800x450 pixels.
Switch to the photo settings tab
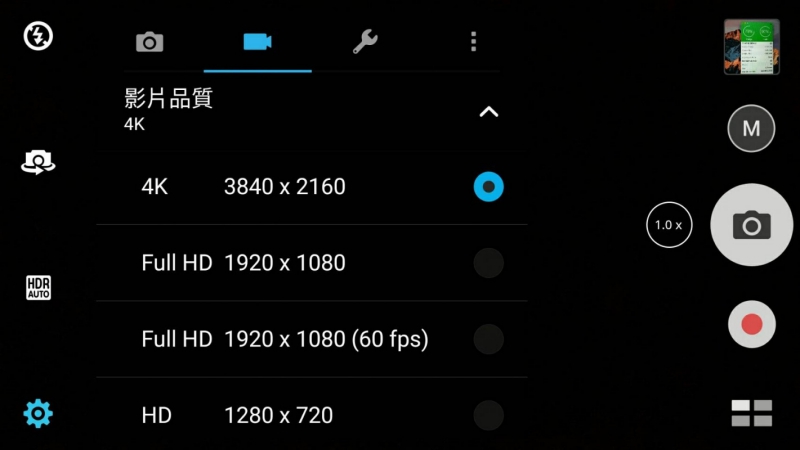[x=149, y=42]
